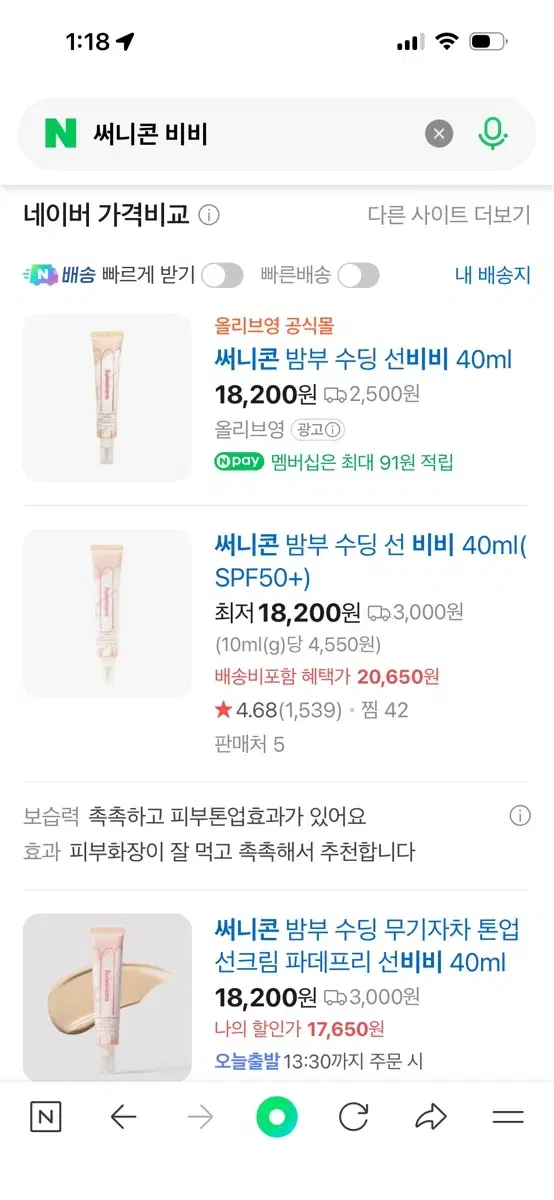The height and width of the screenshot is (1200, 554).
Task: Open the 올리브영 공식몰 써니콘 밤부 수딩 선비비 listing
Action: (363, 358)
